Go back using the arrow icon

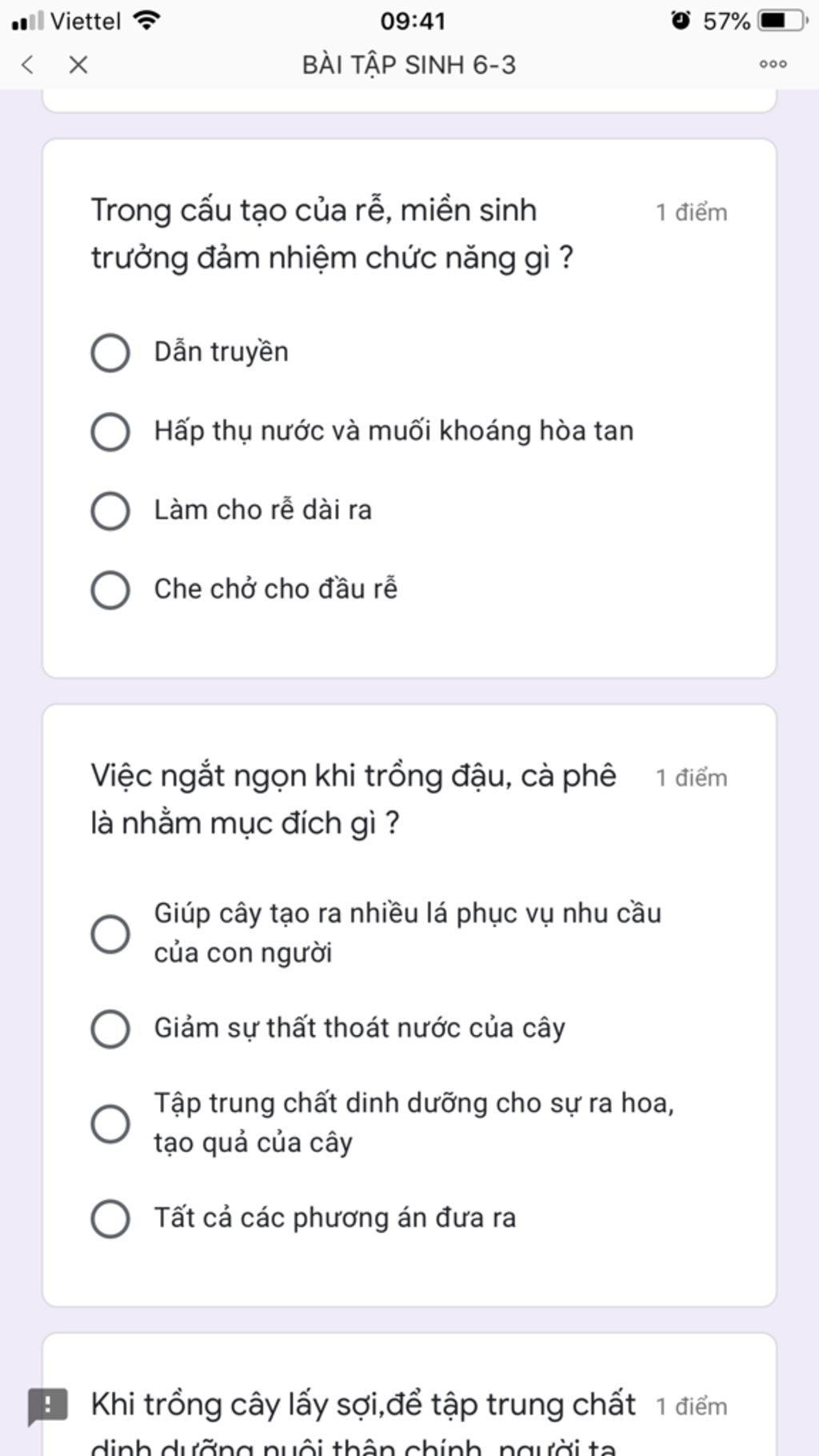tap(28, 65)
